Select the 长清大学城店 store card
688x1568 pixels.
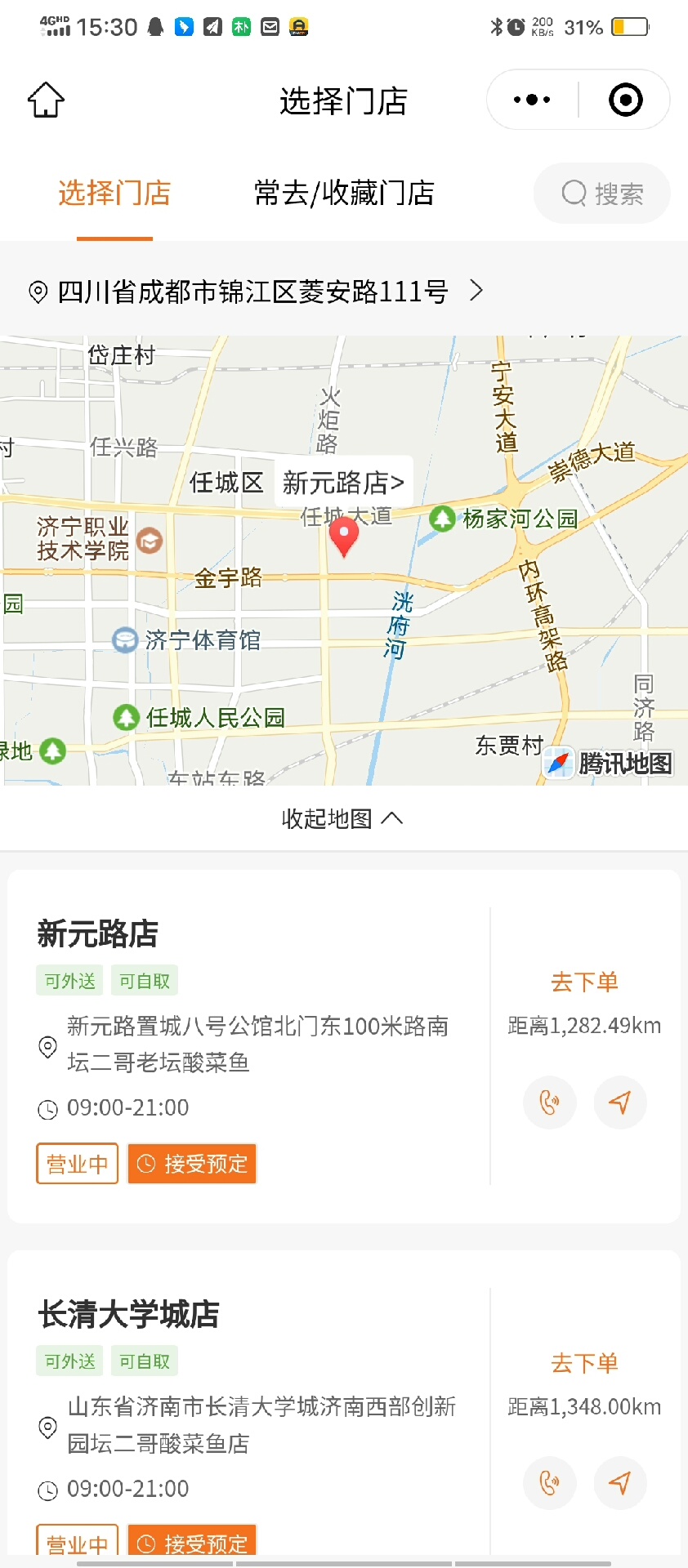click(x=245, y=1316)
